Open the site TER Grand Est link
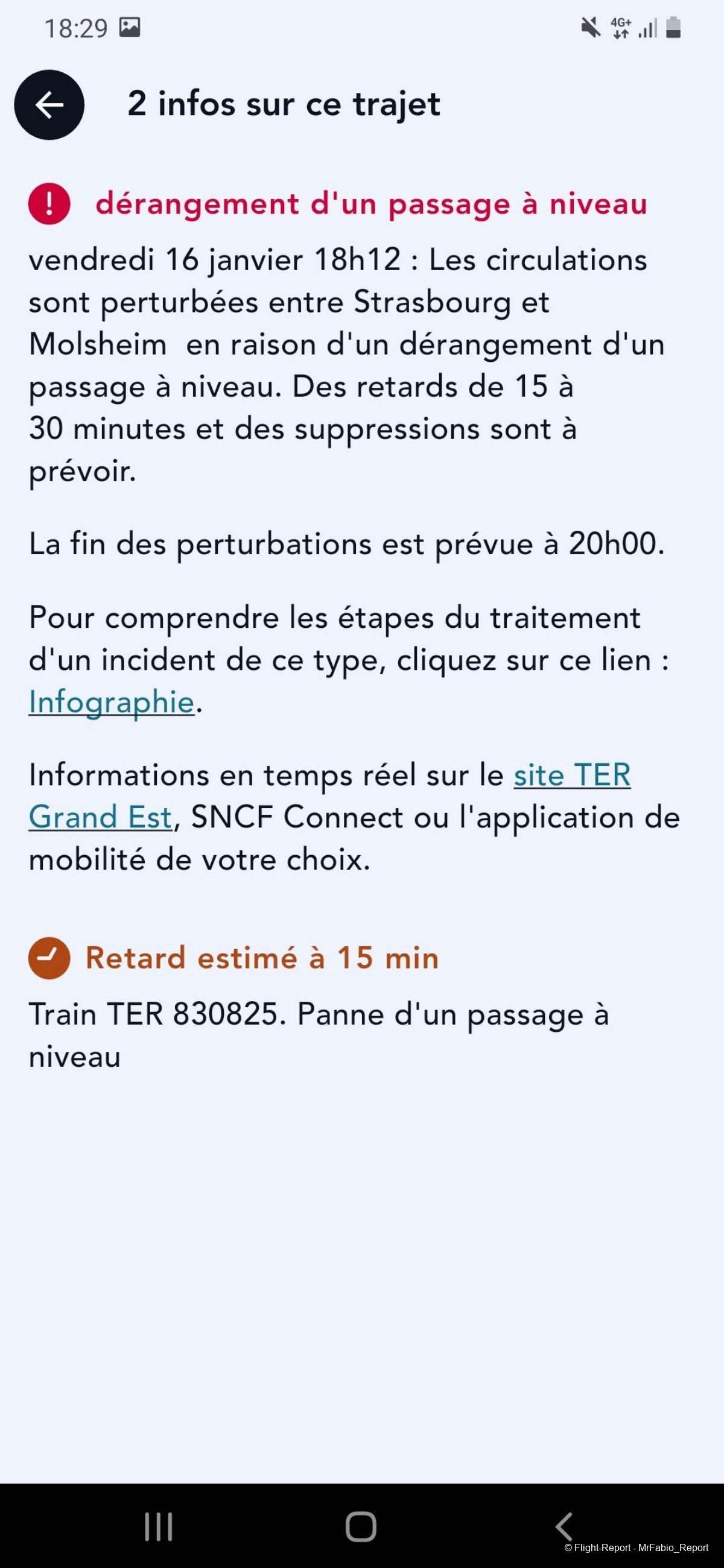Screen dimensions: 724x1568 571,775
